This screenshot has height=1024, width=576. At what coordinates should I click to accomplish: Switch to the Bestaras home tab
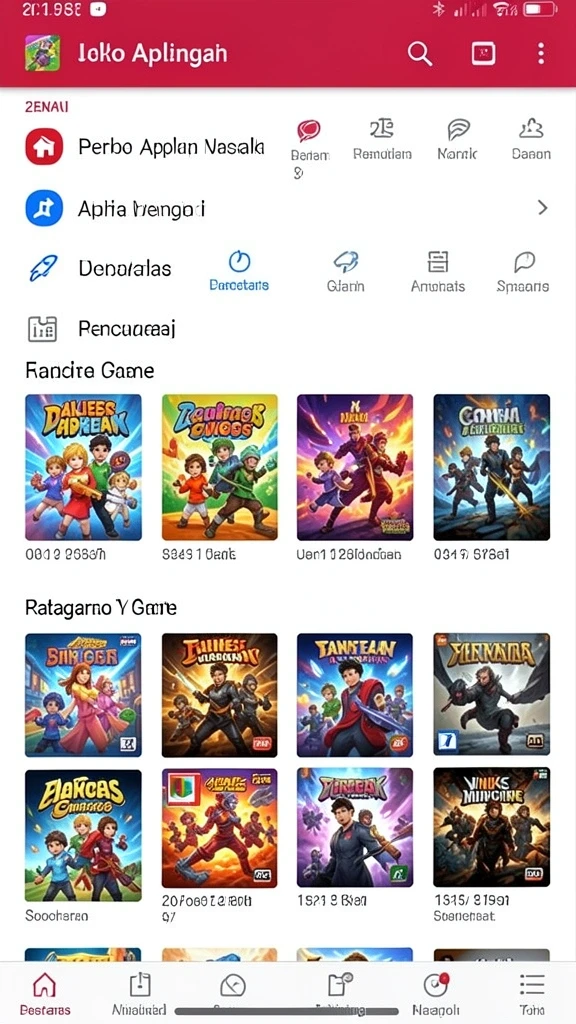pyautogui.click(x=44, y=994)
